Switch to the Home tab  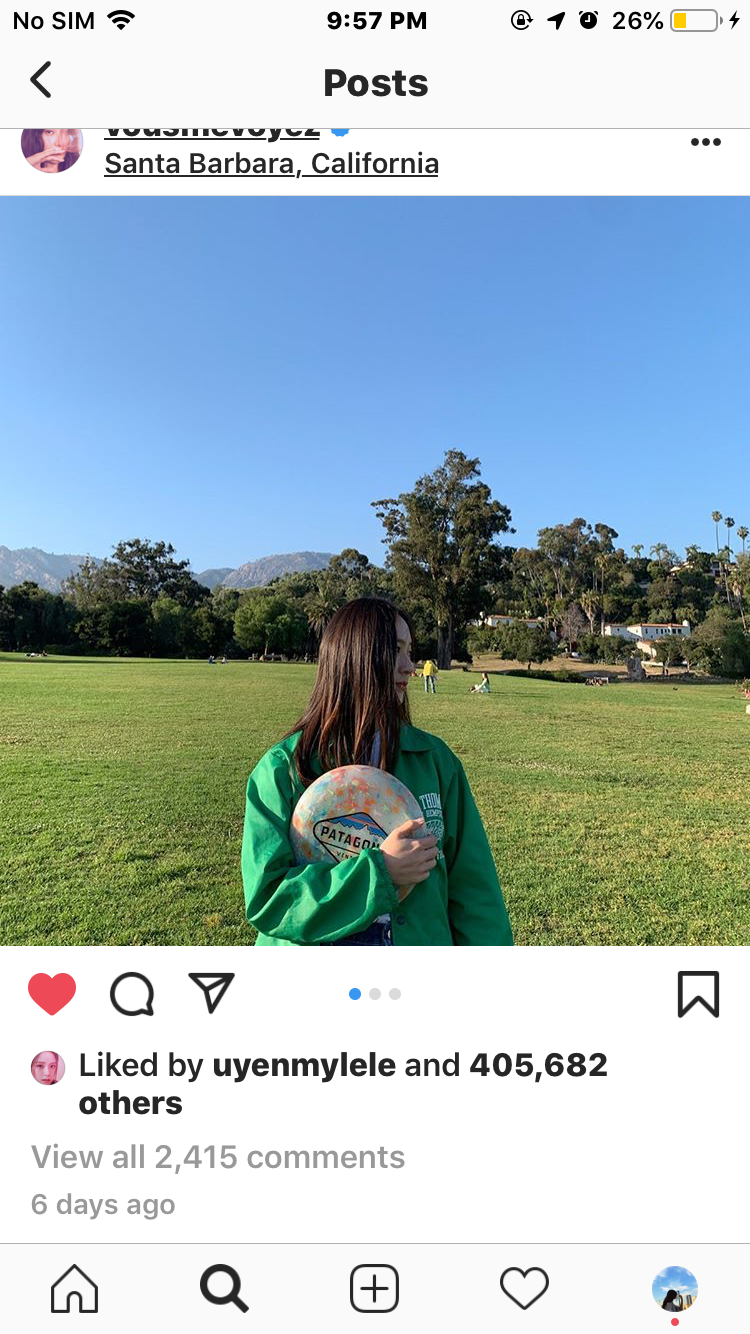[75, 1288]
